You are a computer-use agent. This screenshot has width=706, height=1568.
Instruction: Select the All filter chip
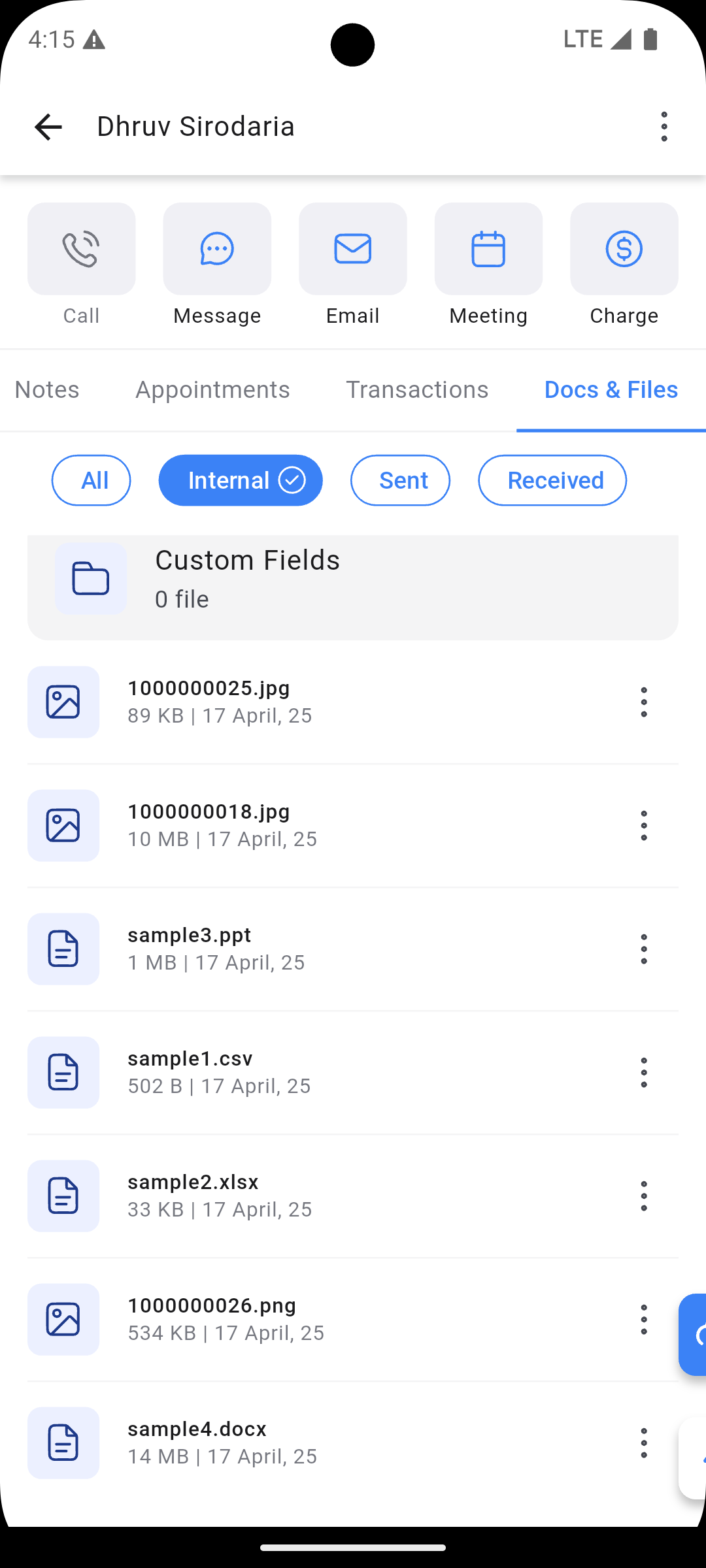(x=91, y=480)
